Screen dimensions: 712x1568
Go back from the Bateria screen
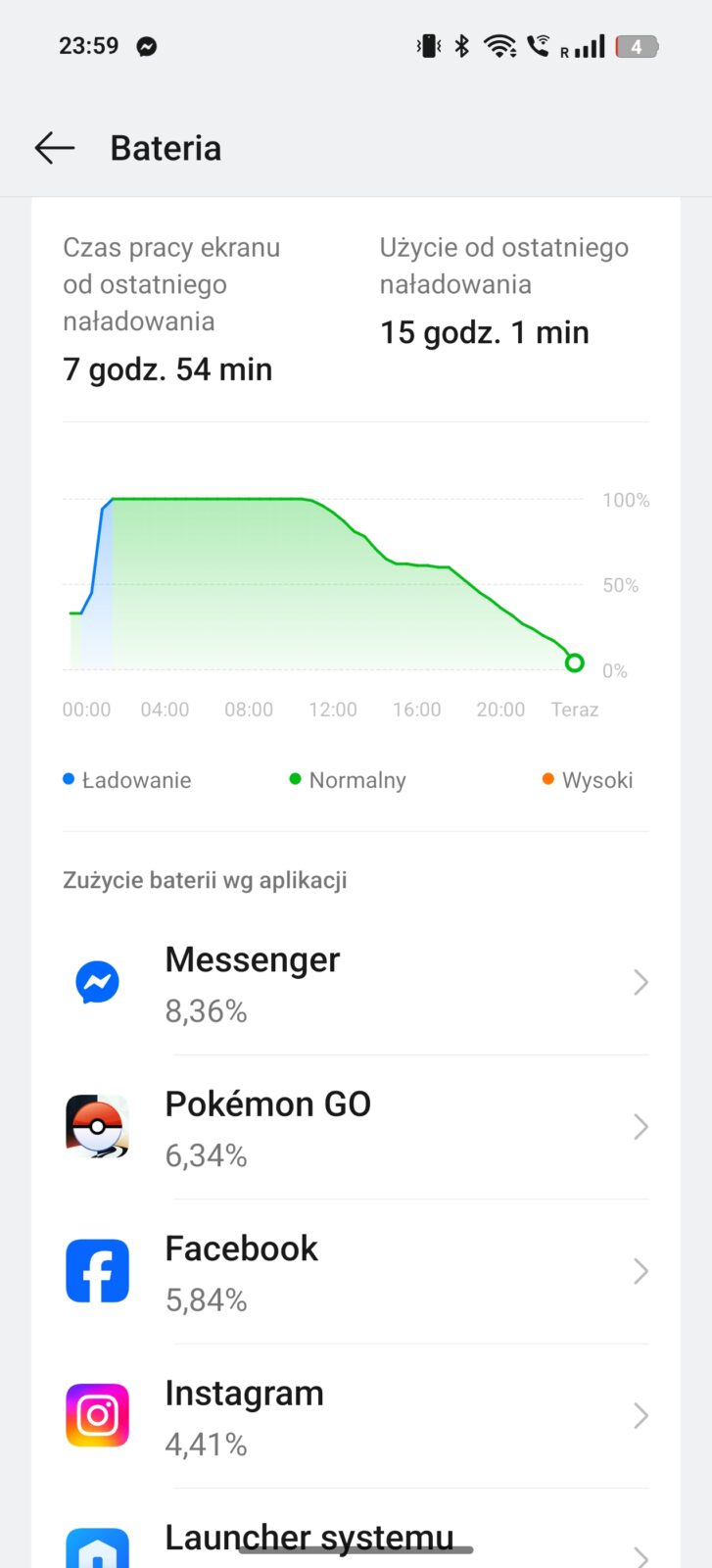[55, 148]
